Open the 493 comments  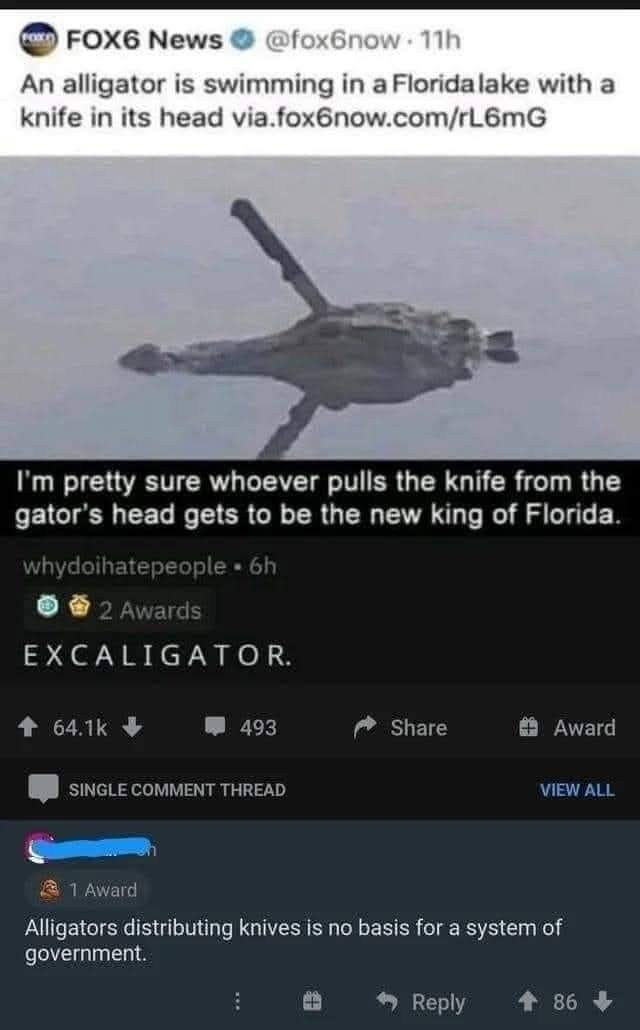coord(240,727)
